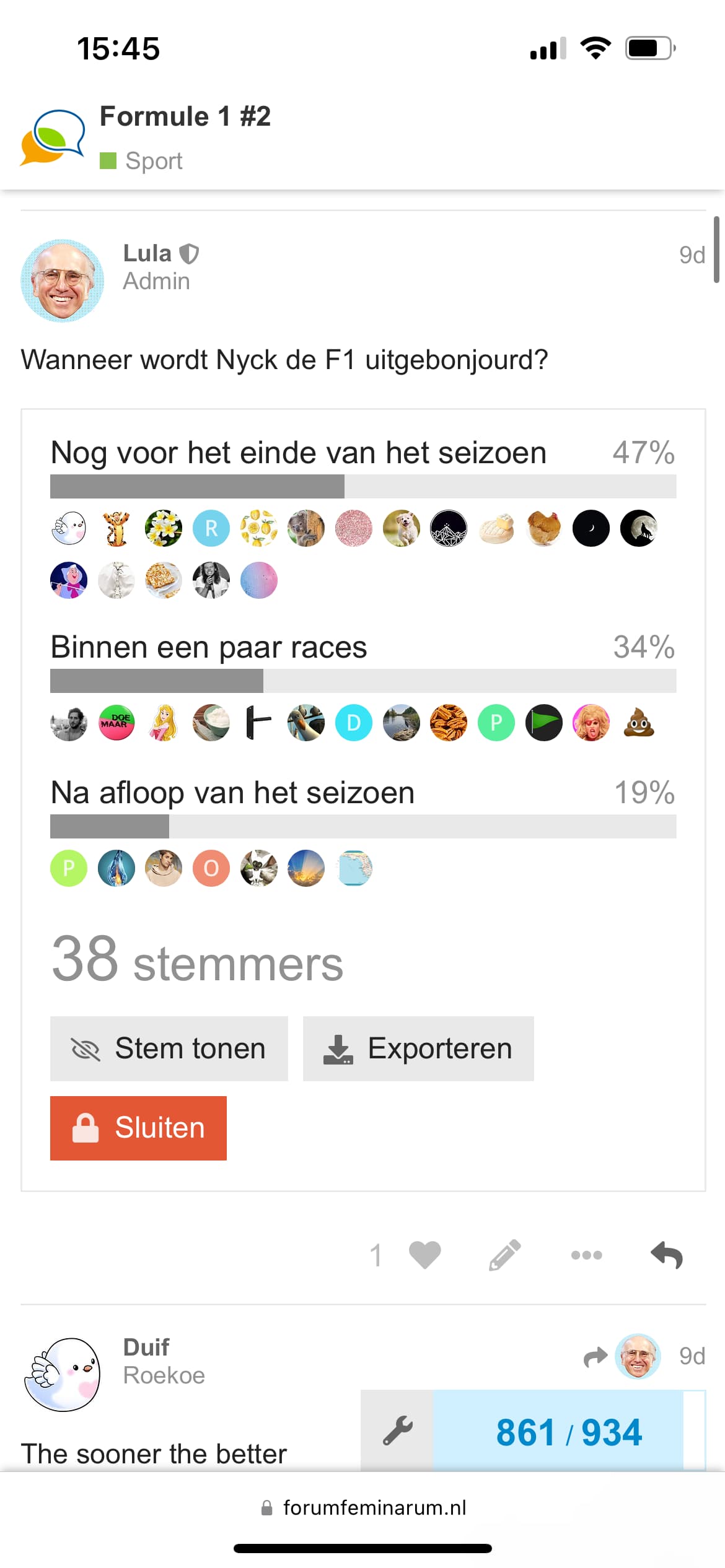Edit Lula's post with the pencil icon
Screen dimensions: 725x1568
(505, 1255)
